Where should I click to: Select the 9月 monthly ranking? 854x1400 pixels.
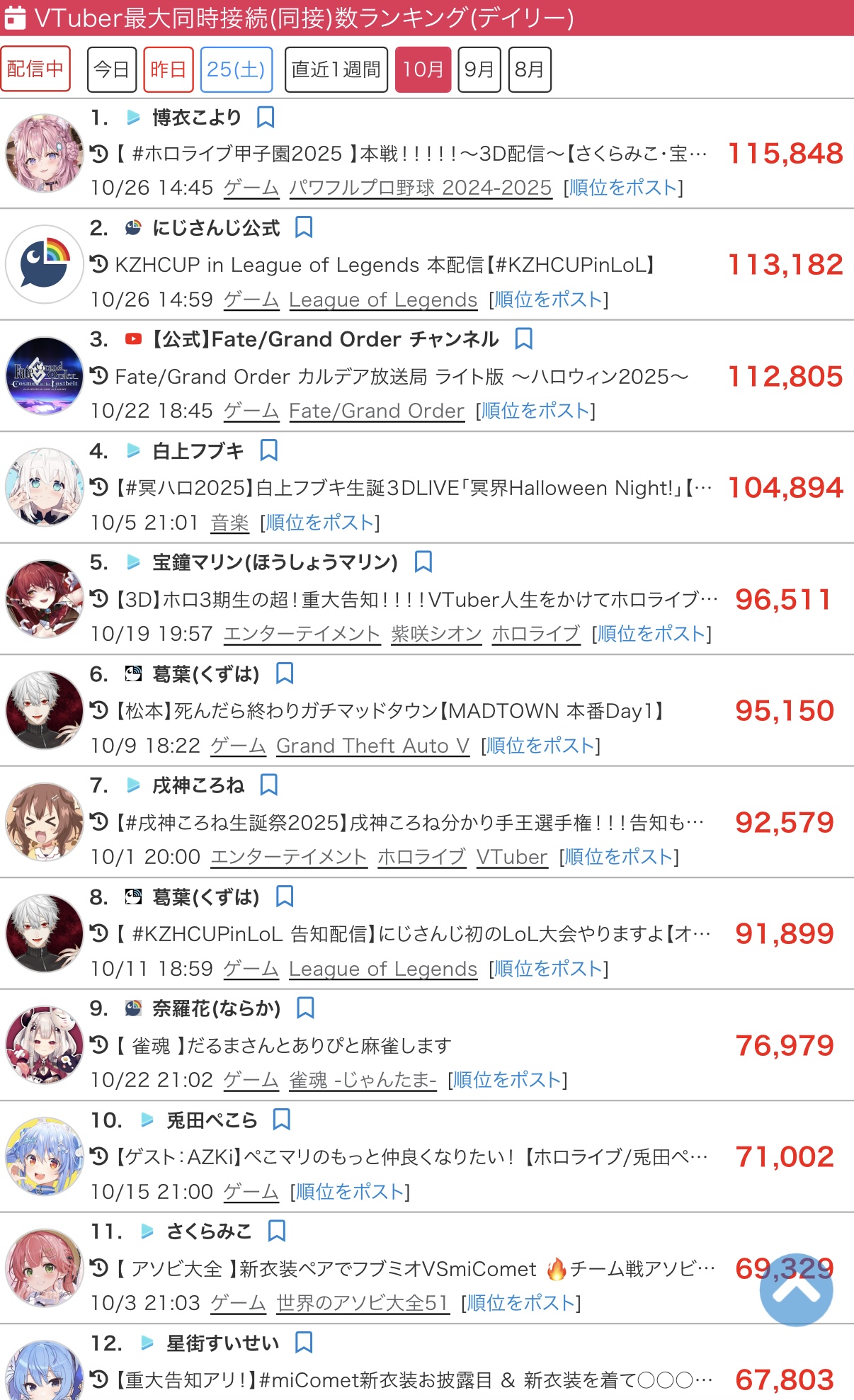pyautogui.click(x=479, y=69)
